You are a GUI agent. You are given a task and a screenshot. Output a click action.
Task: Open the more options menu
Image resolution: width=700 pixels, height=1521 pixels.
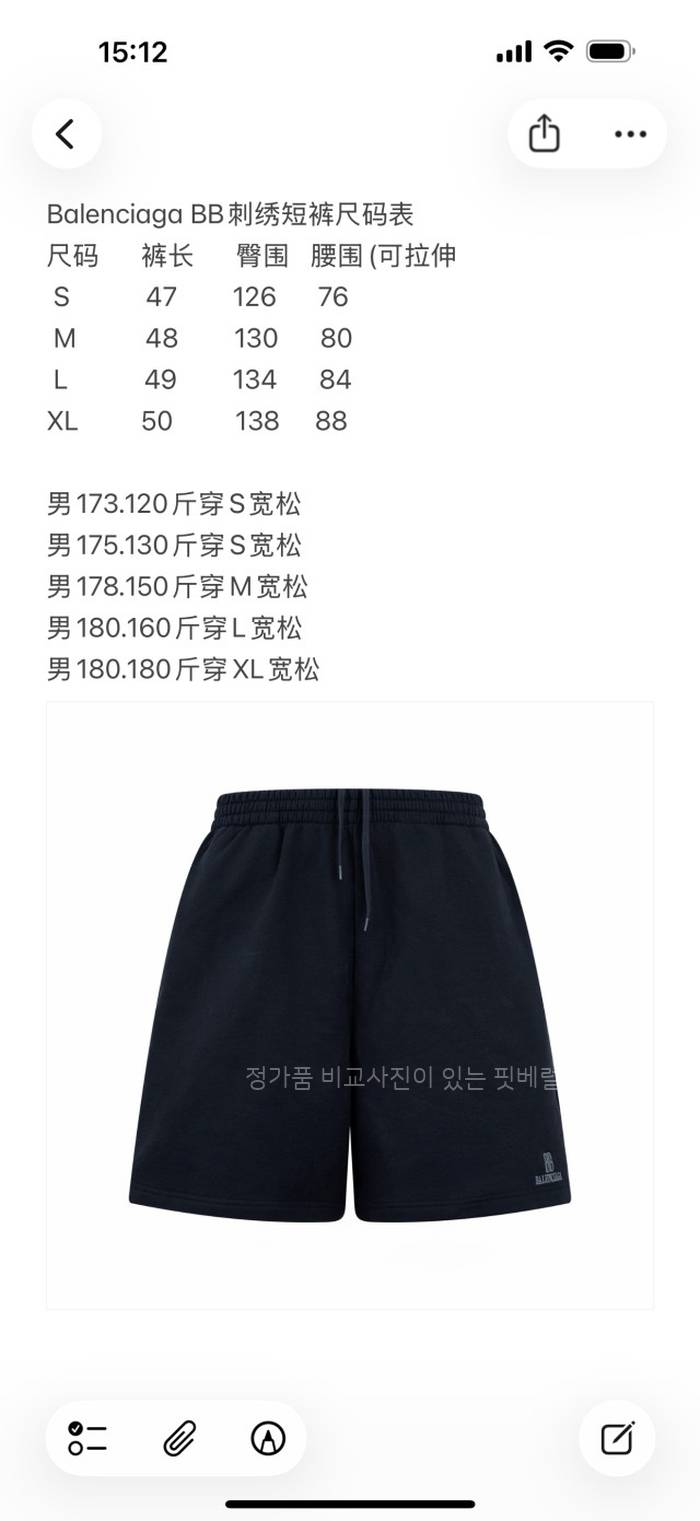(x=630, y=134)
